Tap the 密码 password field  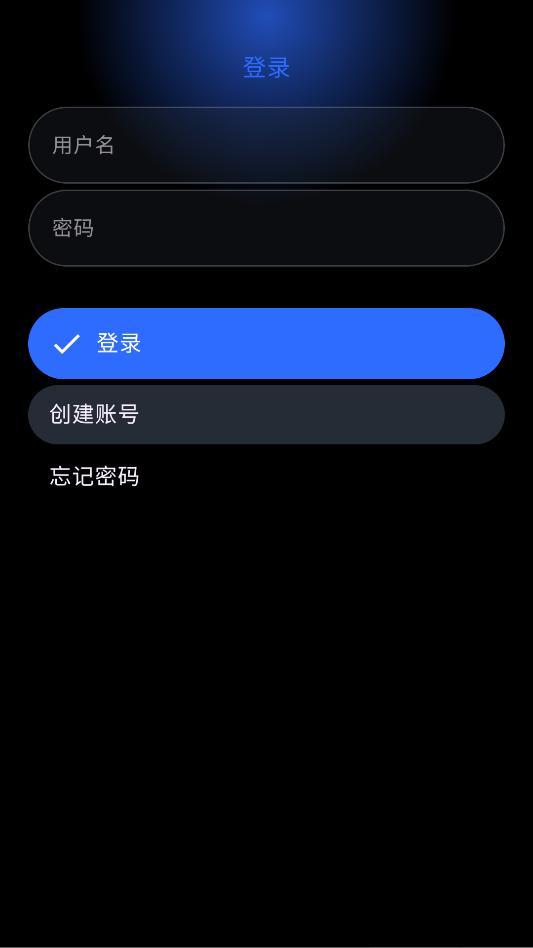266,228
